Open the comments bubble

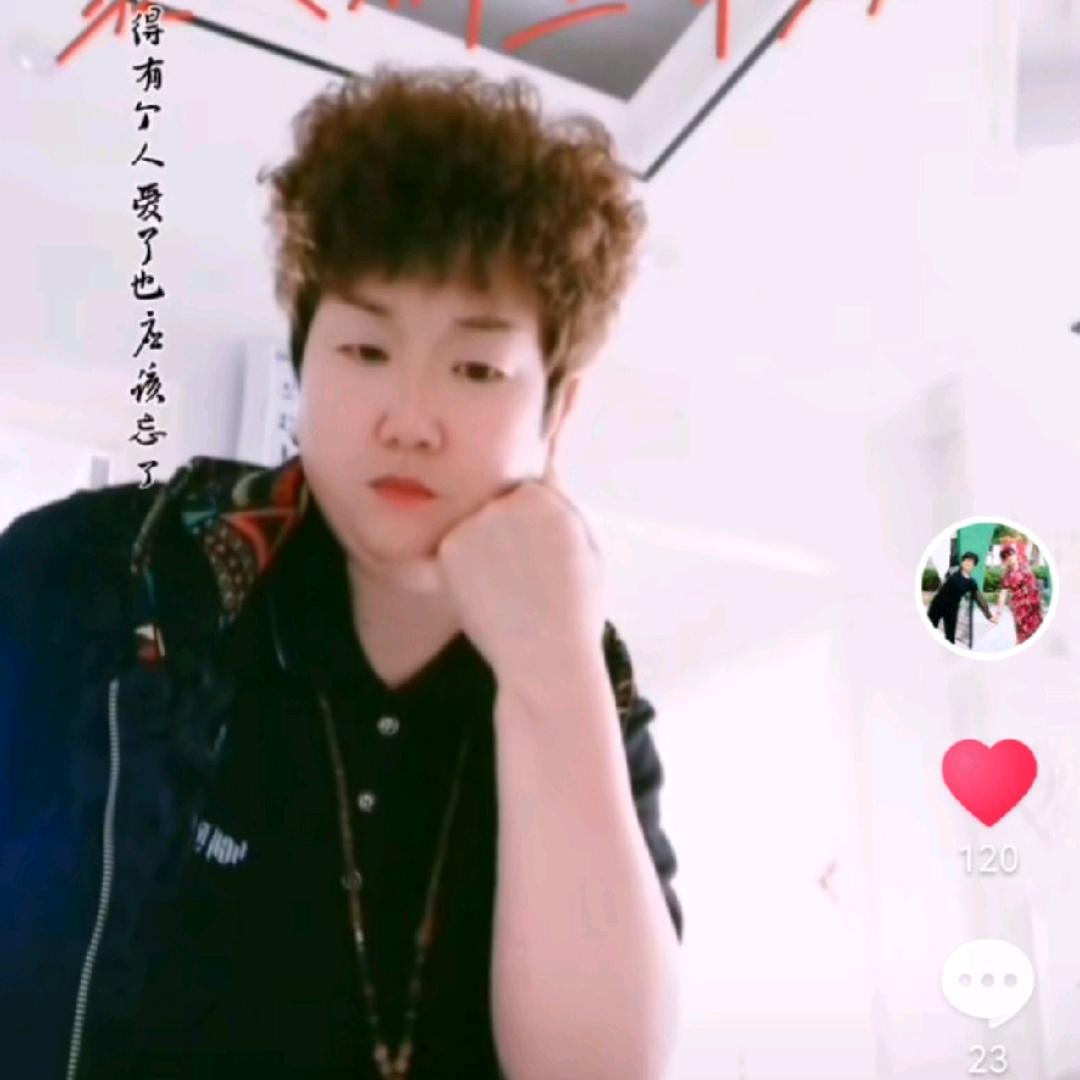tap(988, 982)
